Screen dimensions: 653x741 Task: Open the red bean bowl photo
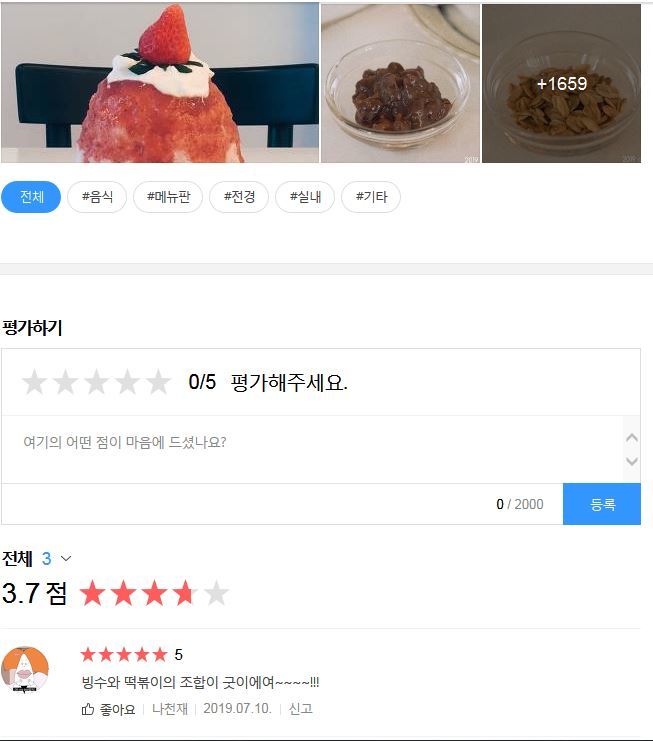tap(400, 83)
